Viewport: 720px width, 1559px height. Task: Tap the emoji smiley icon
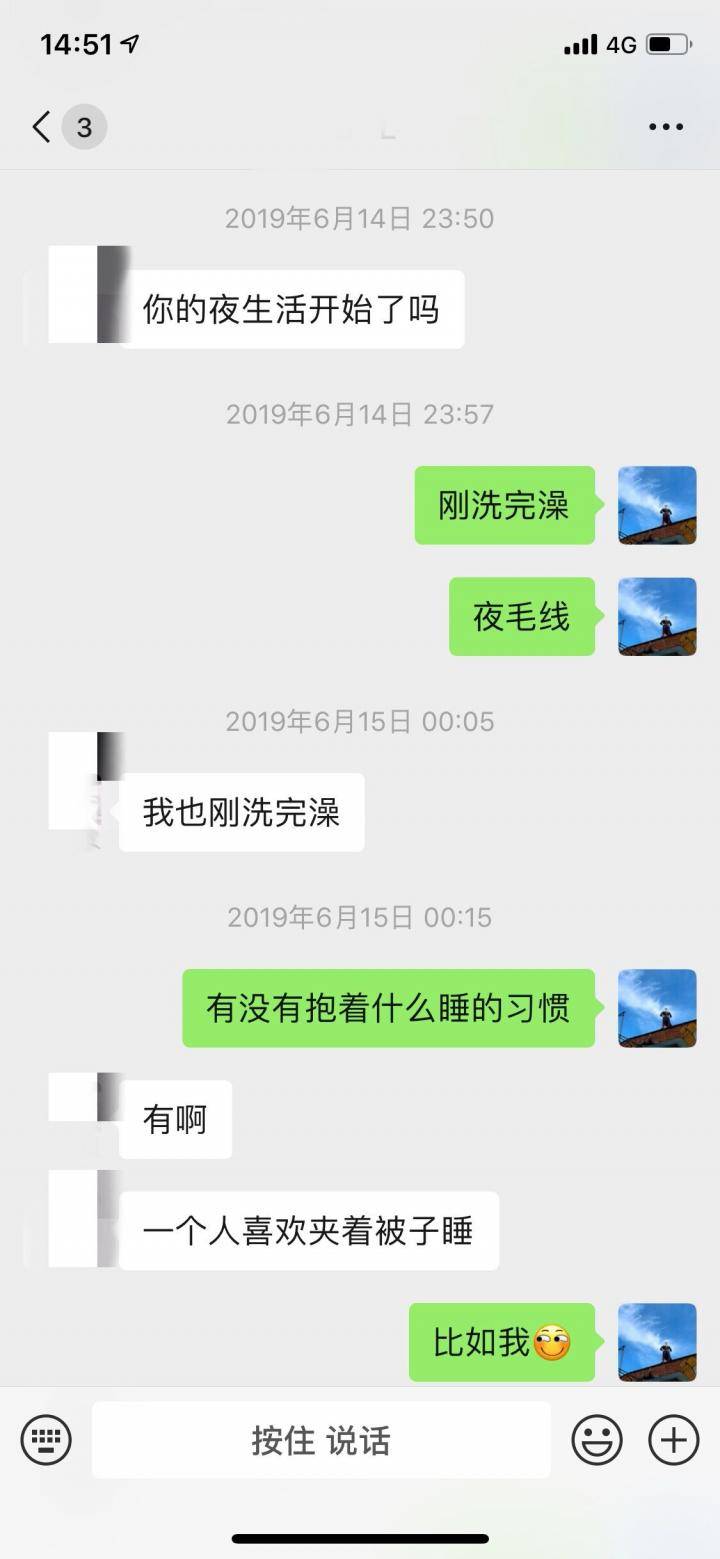(x=597, y=1440)
